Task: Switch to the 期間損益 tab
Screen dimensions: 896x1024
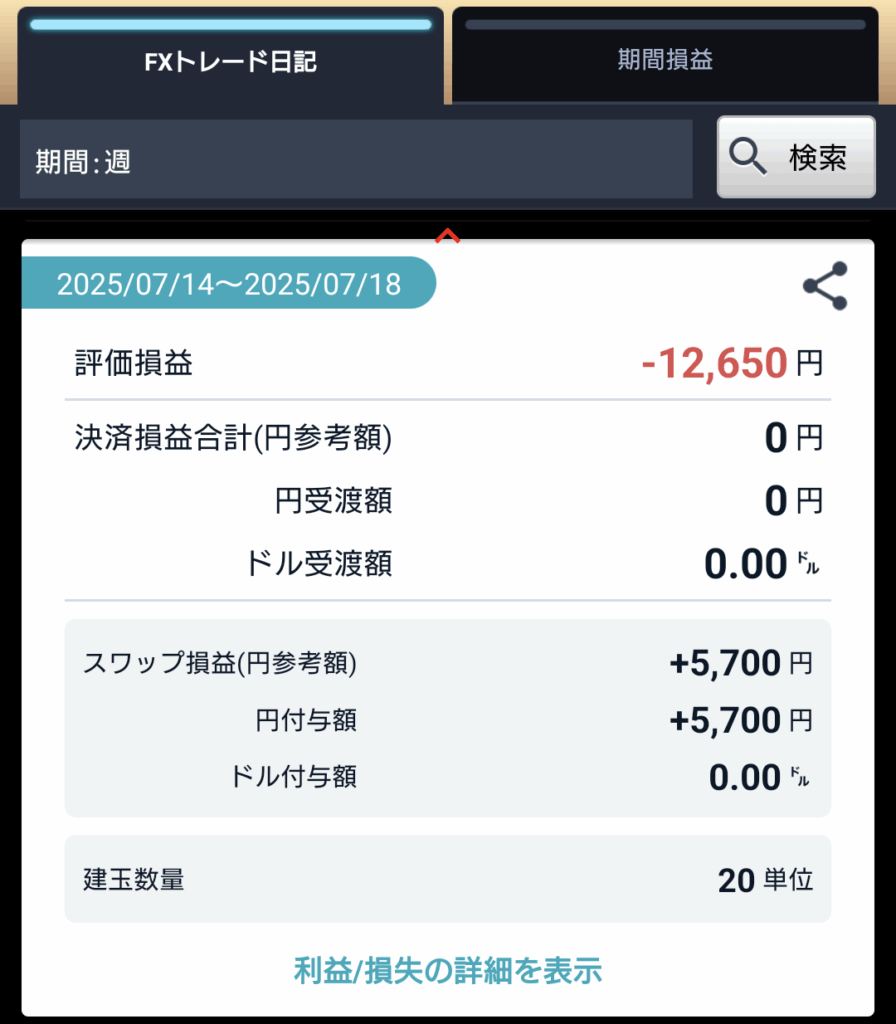Action: click(x=665, y=60)
